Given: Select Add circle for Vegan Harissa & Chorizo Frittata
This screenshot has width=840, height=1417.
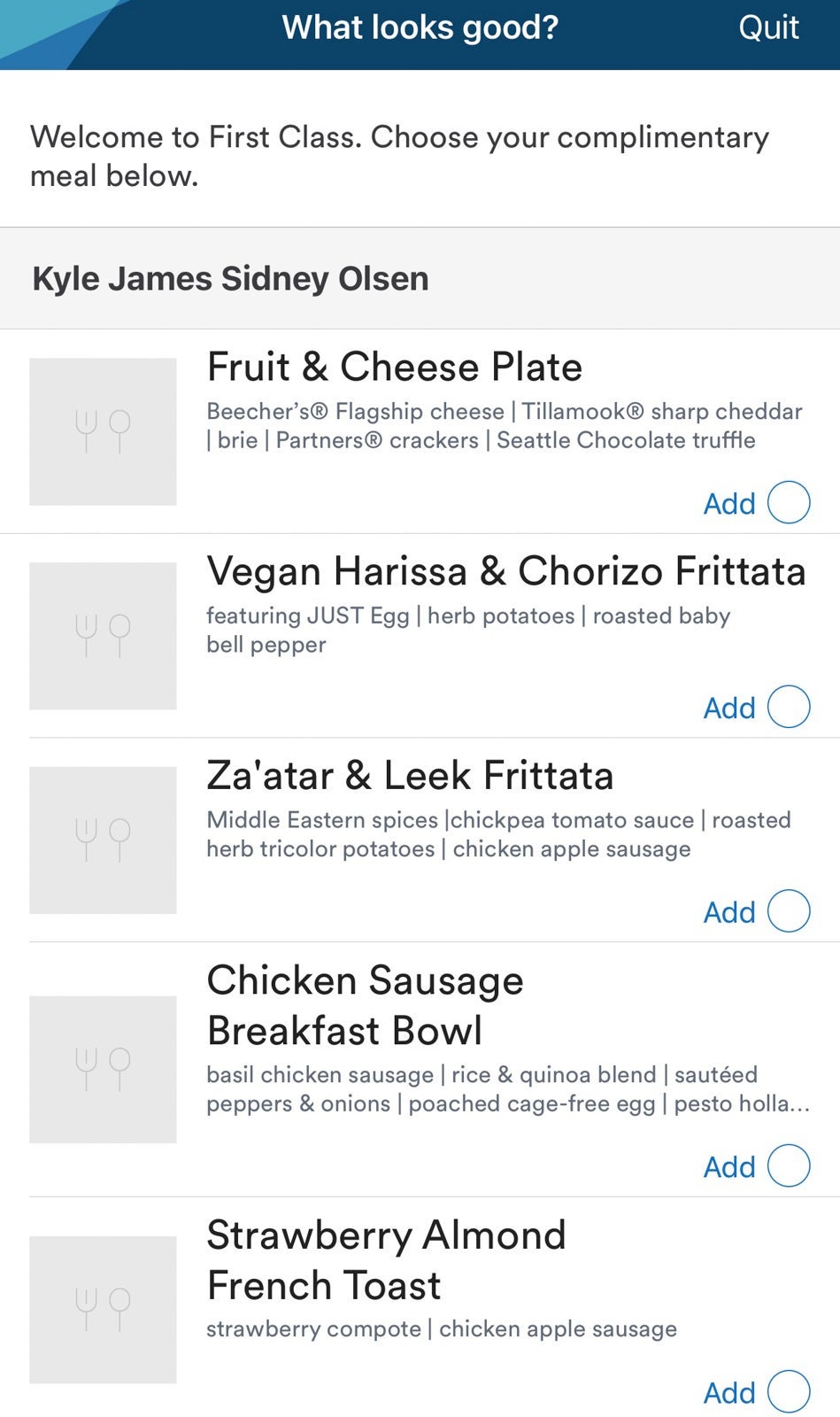Looking at the screenshot, I should [x=788, y=707].
